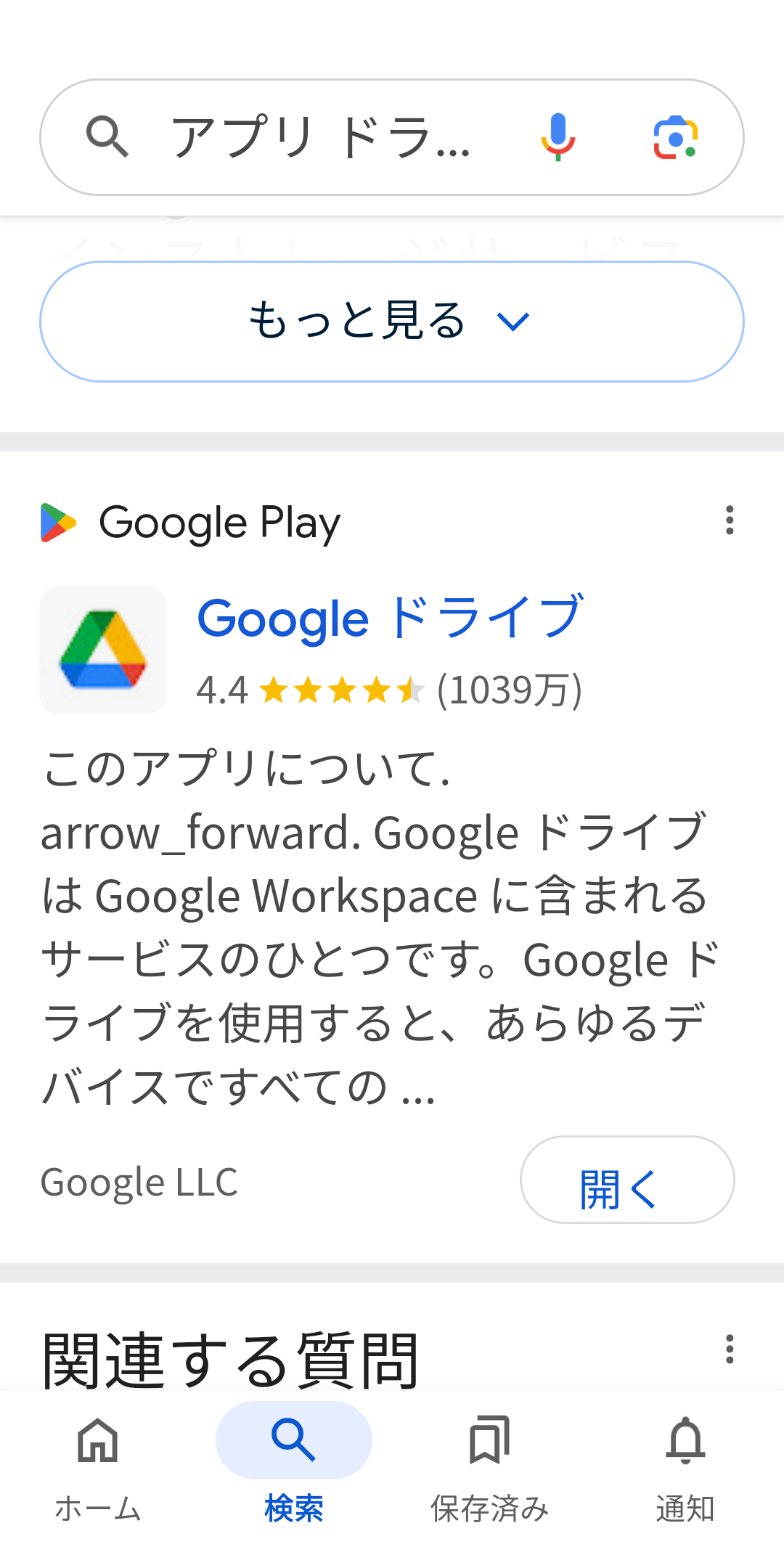This screenshot has height=1568, width=784.
Task: Open the 通知 tab
Action: (685, 1459)
